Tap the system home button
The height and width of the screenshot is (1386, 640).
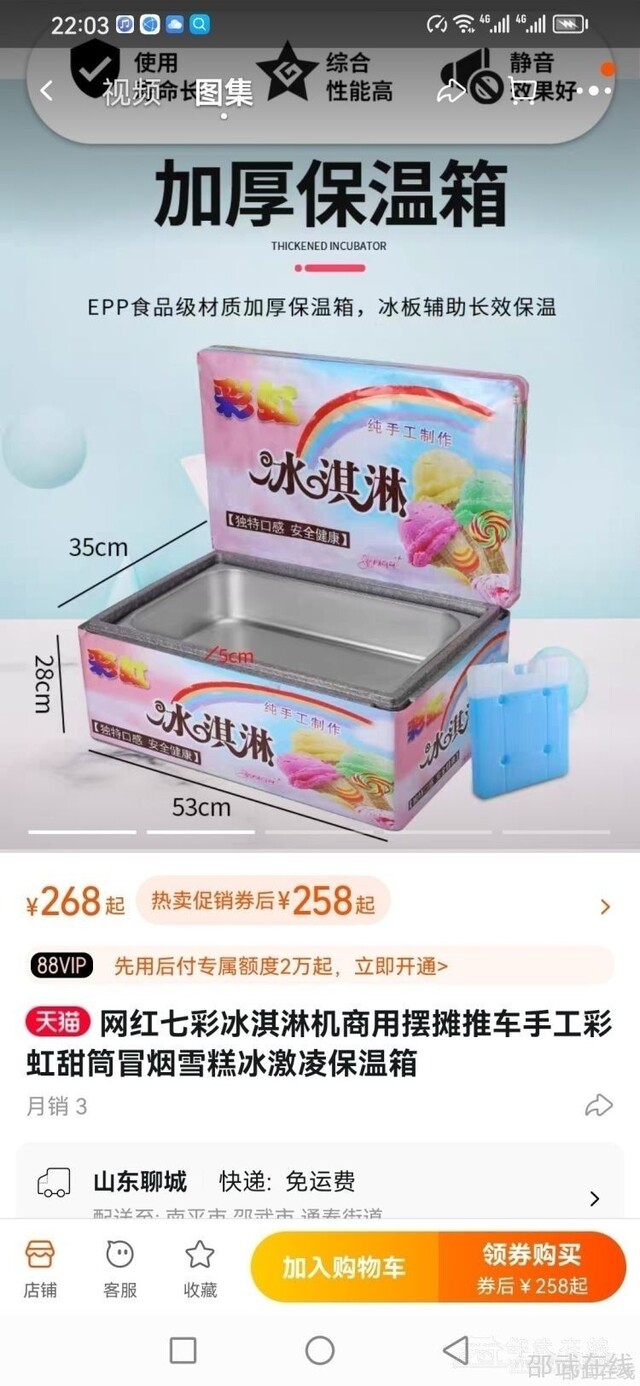coord(320,1350)
